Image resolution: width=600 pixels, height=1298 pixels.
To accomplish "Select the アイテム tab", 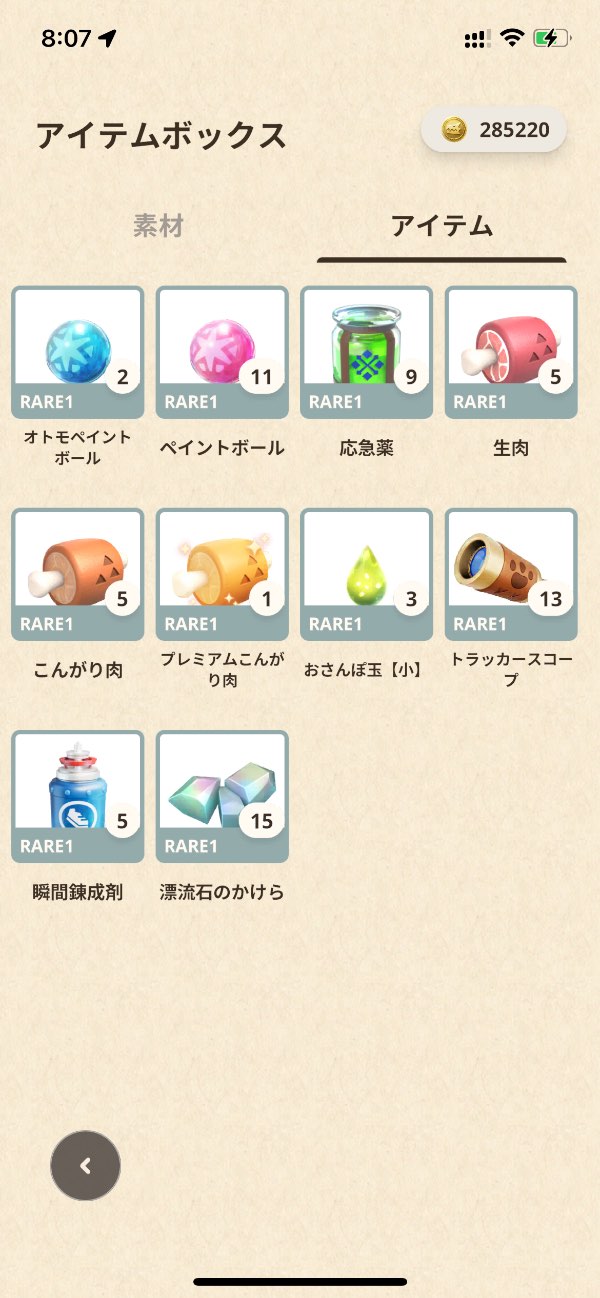I will pyautogui.click(x=441, y=226).
